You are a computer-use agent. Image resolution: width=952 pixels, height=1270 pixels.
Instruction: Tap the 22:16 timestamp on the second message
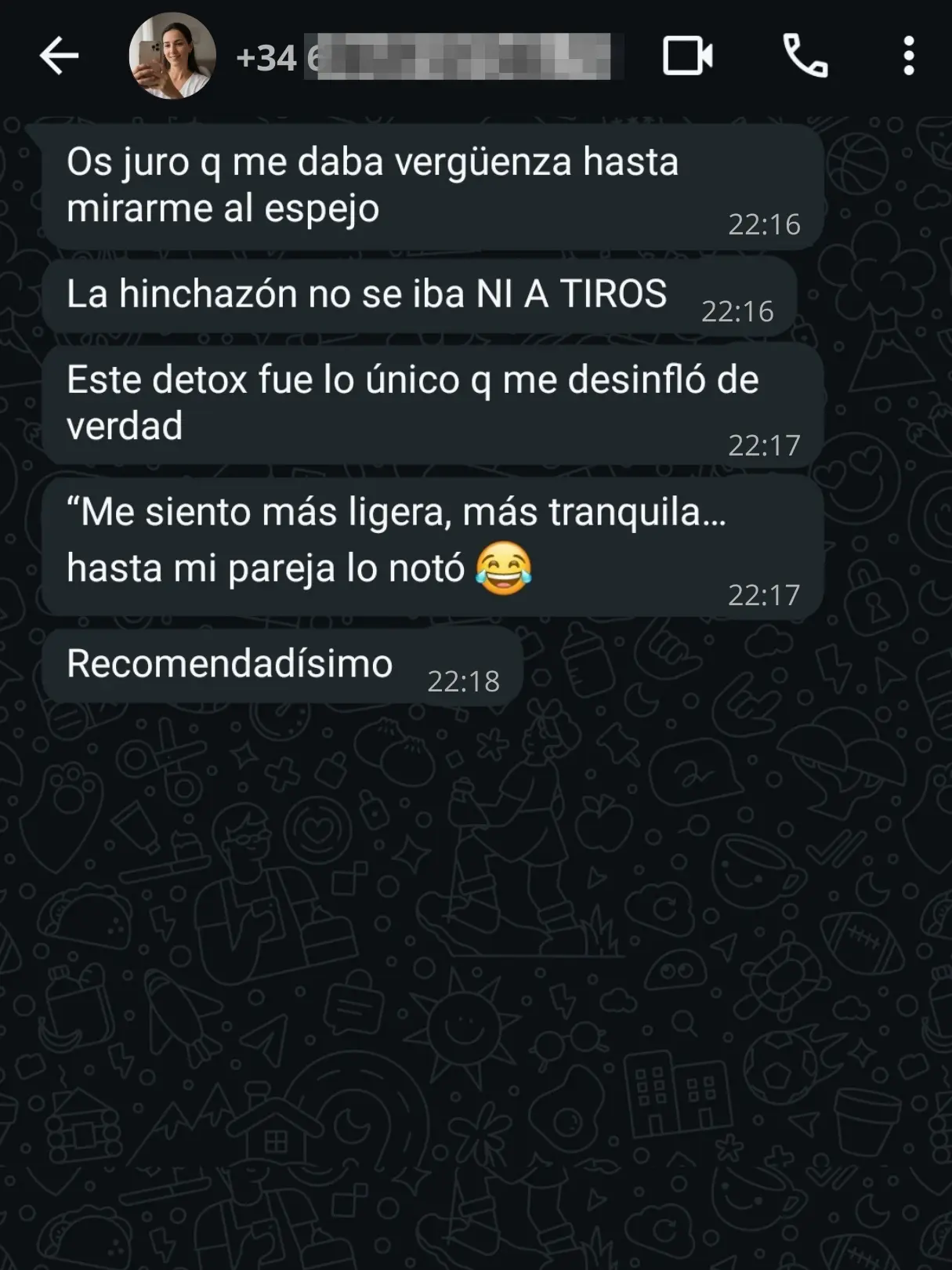tap(737, 310)
